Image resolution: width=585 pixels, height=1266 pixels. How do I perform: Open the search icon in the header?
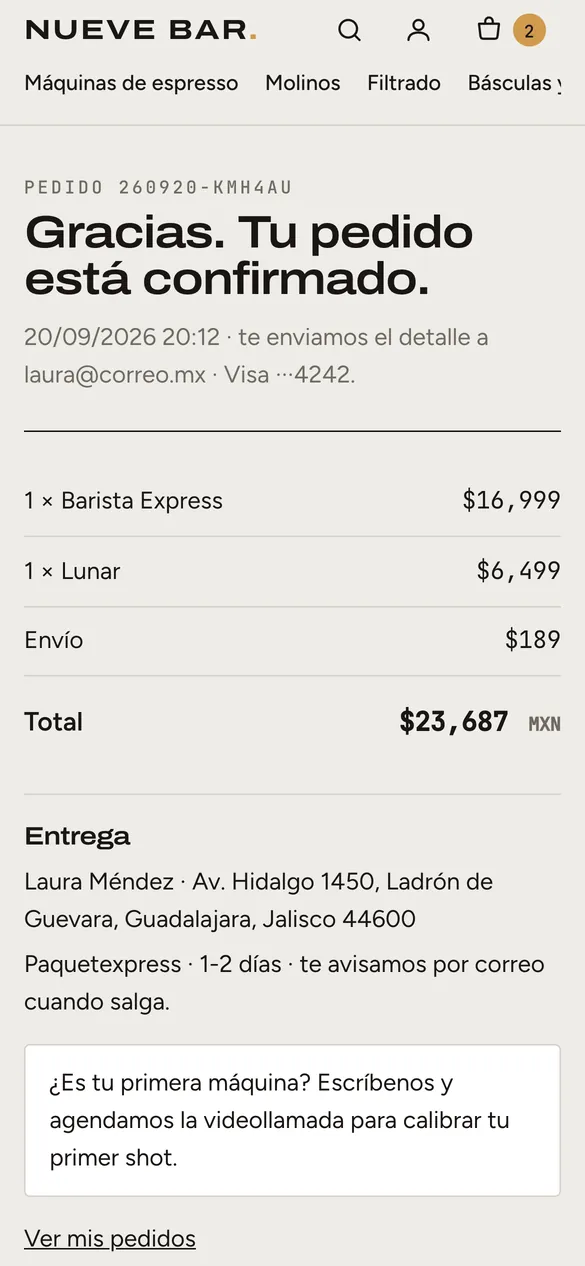[349, 30]
